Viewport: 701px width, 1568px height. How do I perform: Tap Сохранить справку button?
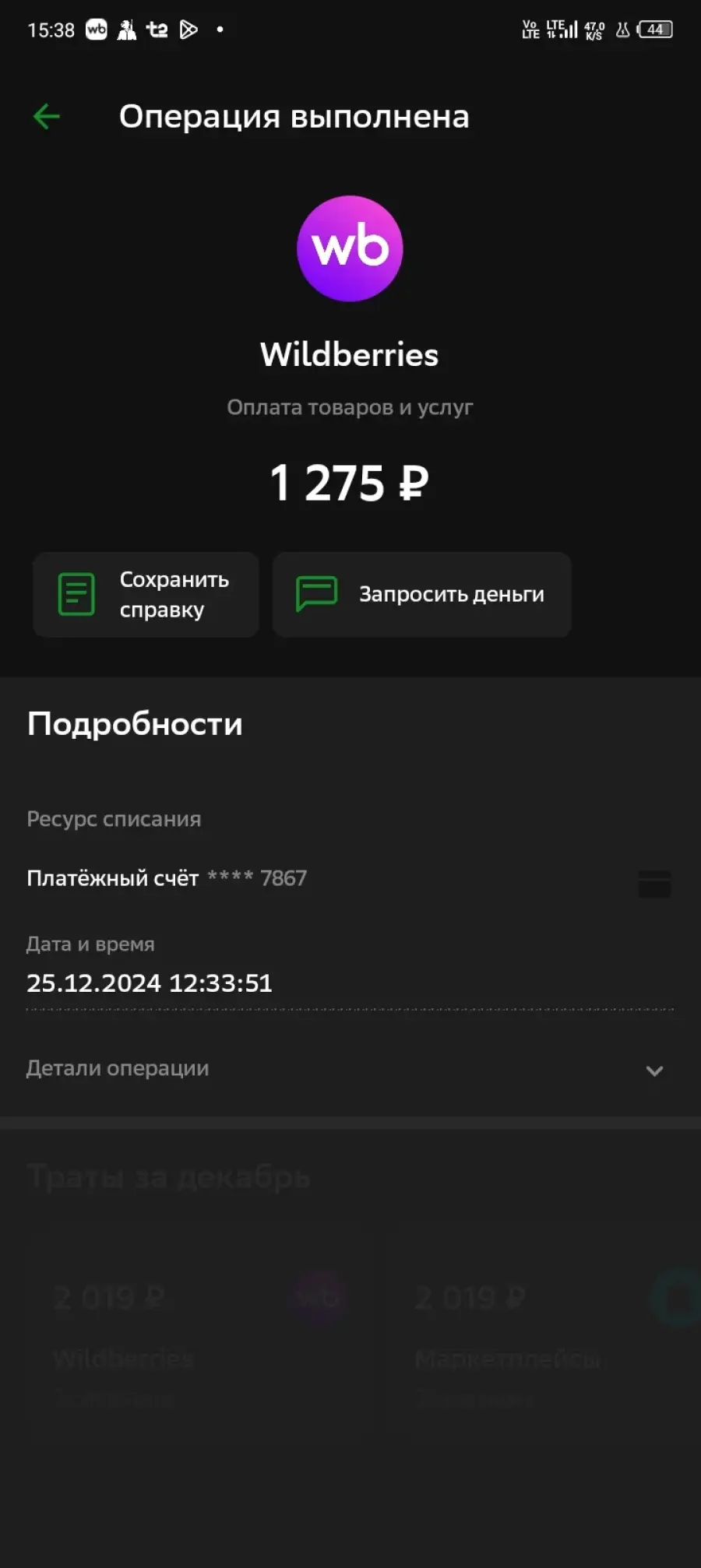146,595
